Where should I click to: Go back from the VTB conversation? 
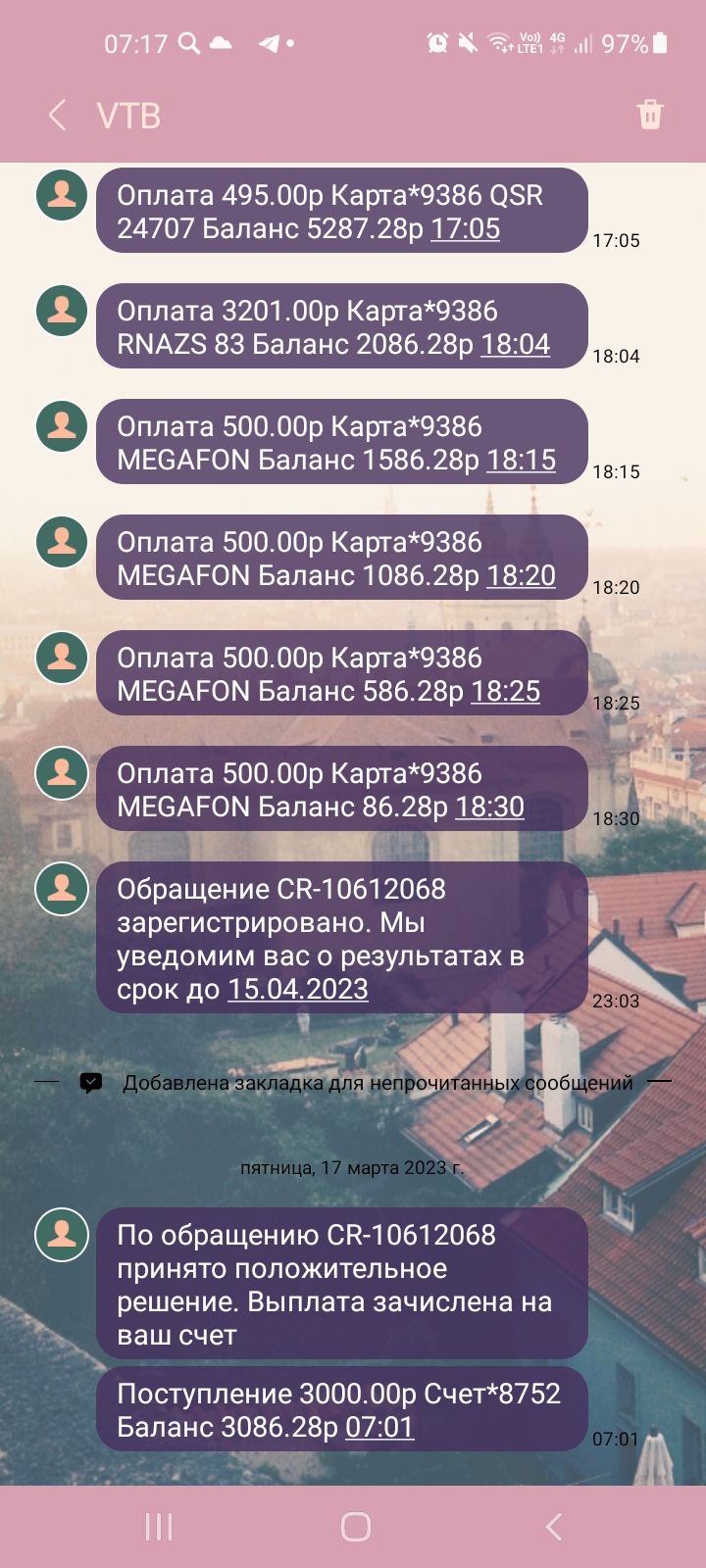[58, 116]
